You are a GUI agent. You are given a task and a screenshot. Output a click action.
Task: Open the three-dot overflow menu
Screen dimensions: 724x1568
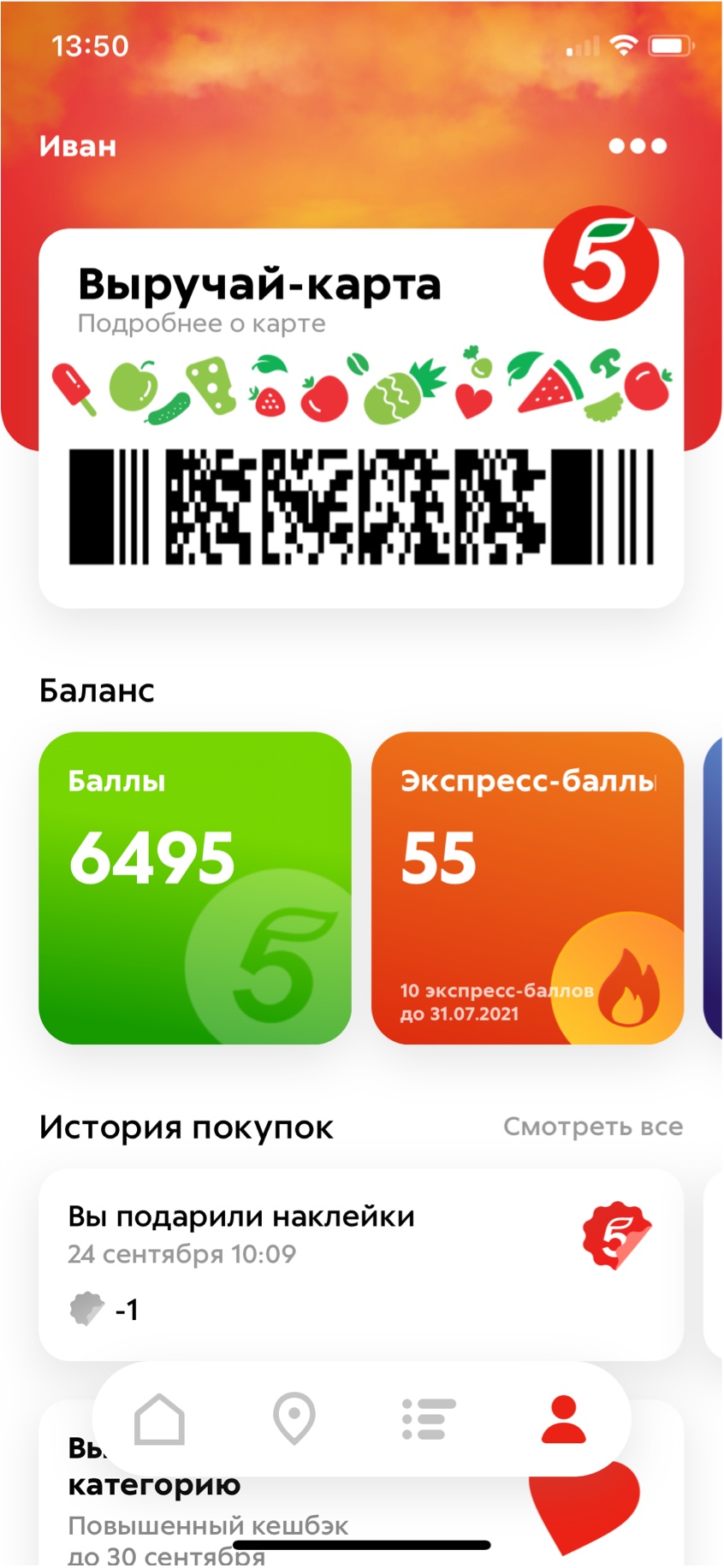point(638,146)
